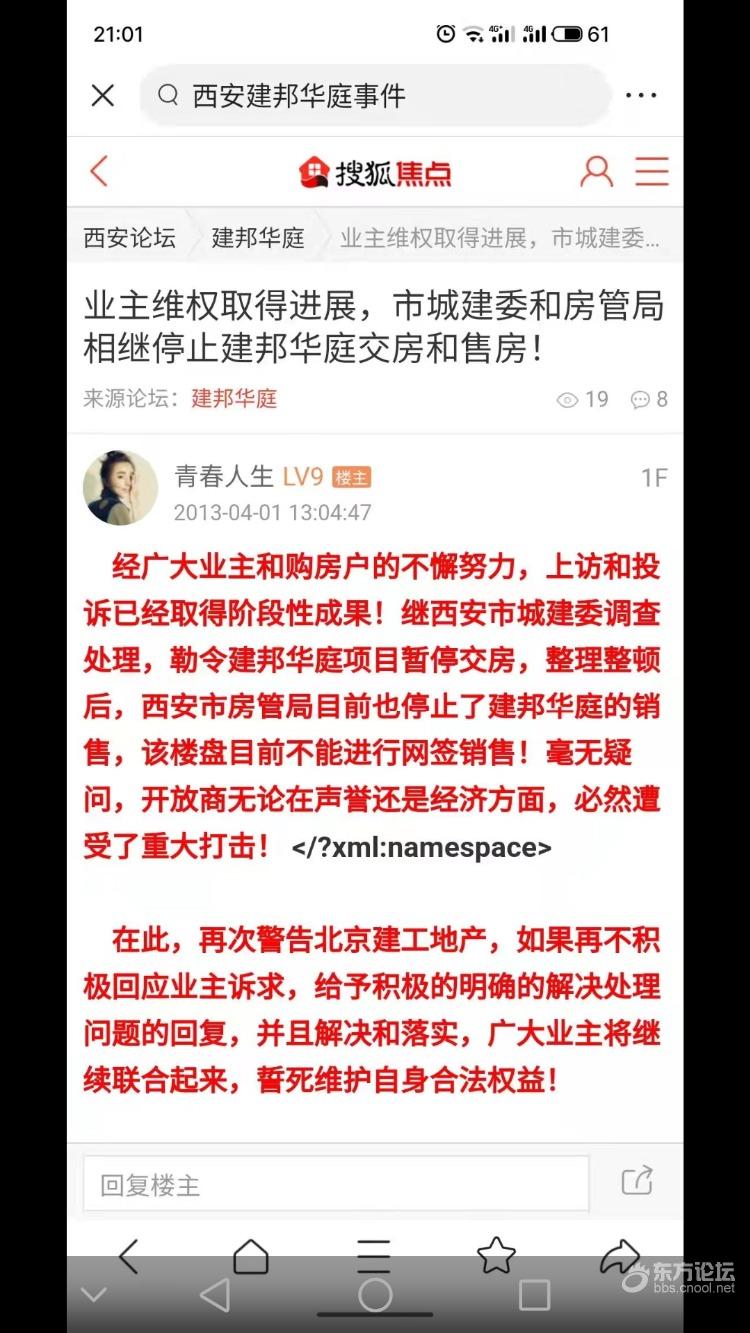The image size is (750, 1333).
Task: Open the red hamburger menu
Action: 652,171
